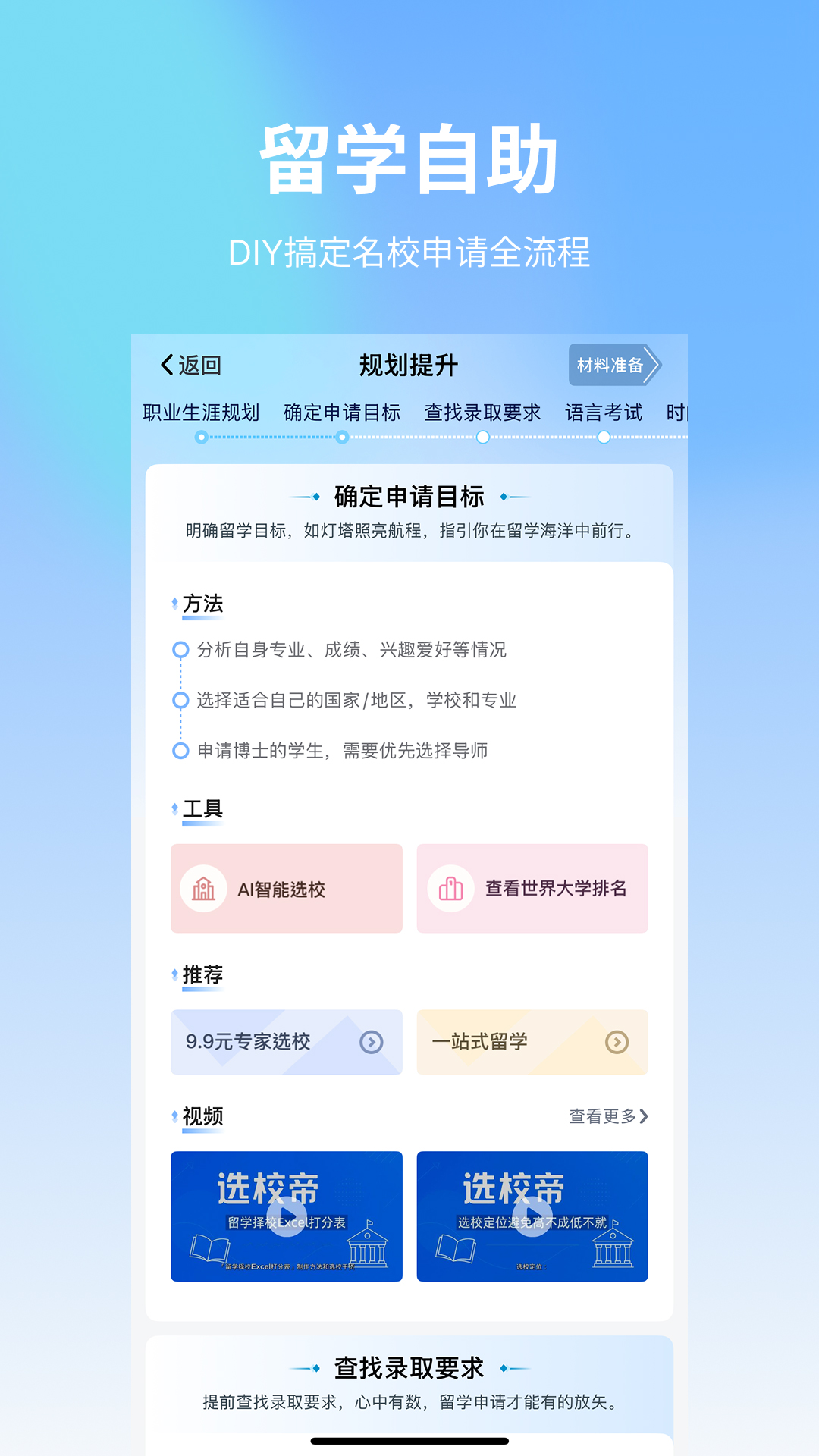Select the step dot under 确定申请目标
The height and width of the screenshot is (1456, 819).
click(x=343, y=435)
